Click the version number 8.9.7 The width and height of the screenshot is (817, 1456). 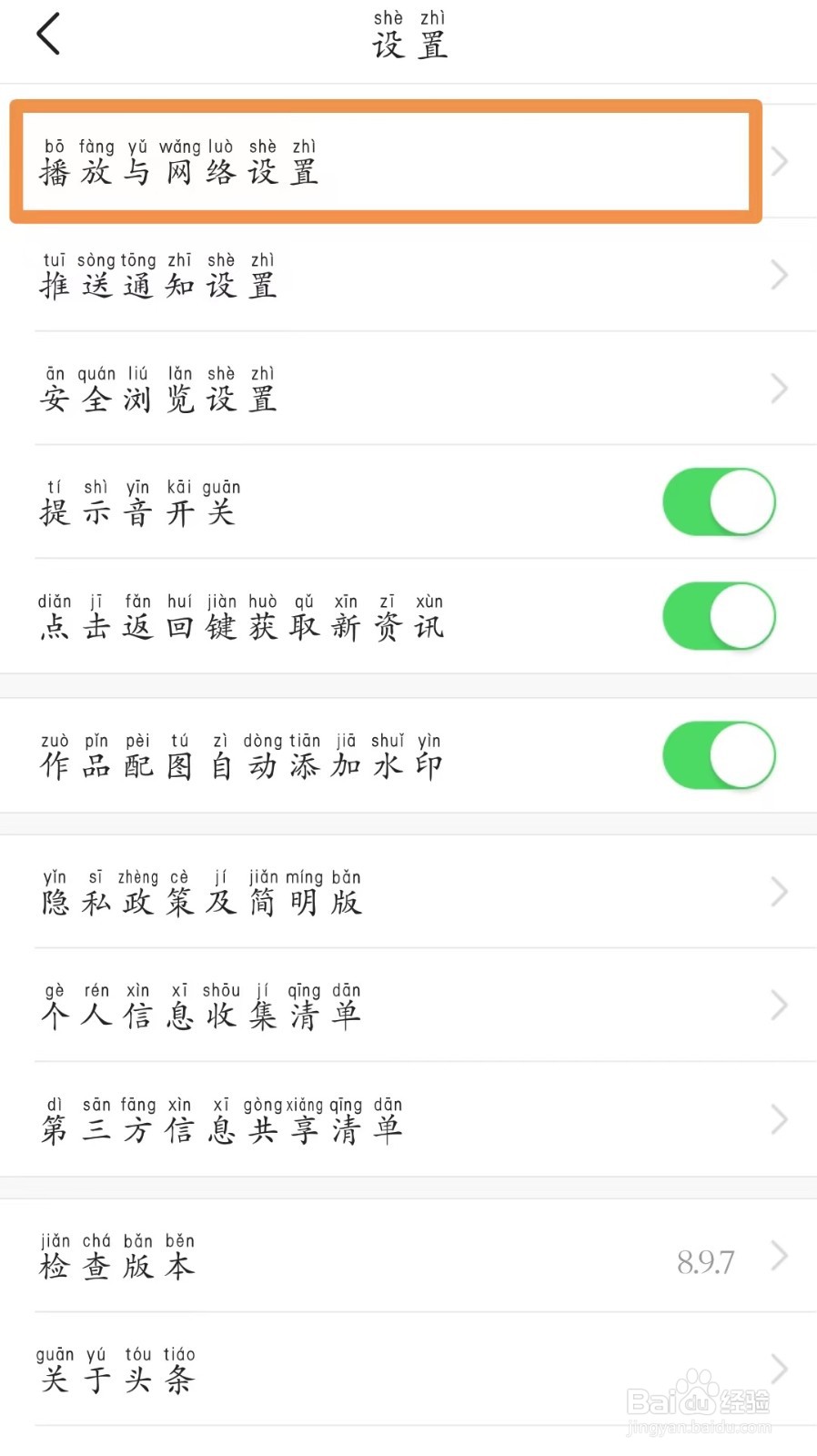click(707, 1260)
